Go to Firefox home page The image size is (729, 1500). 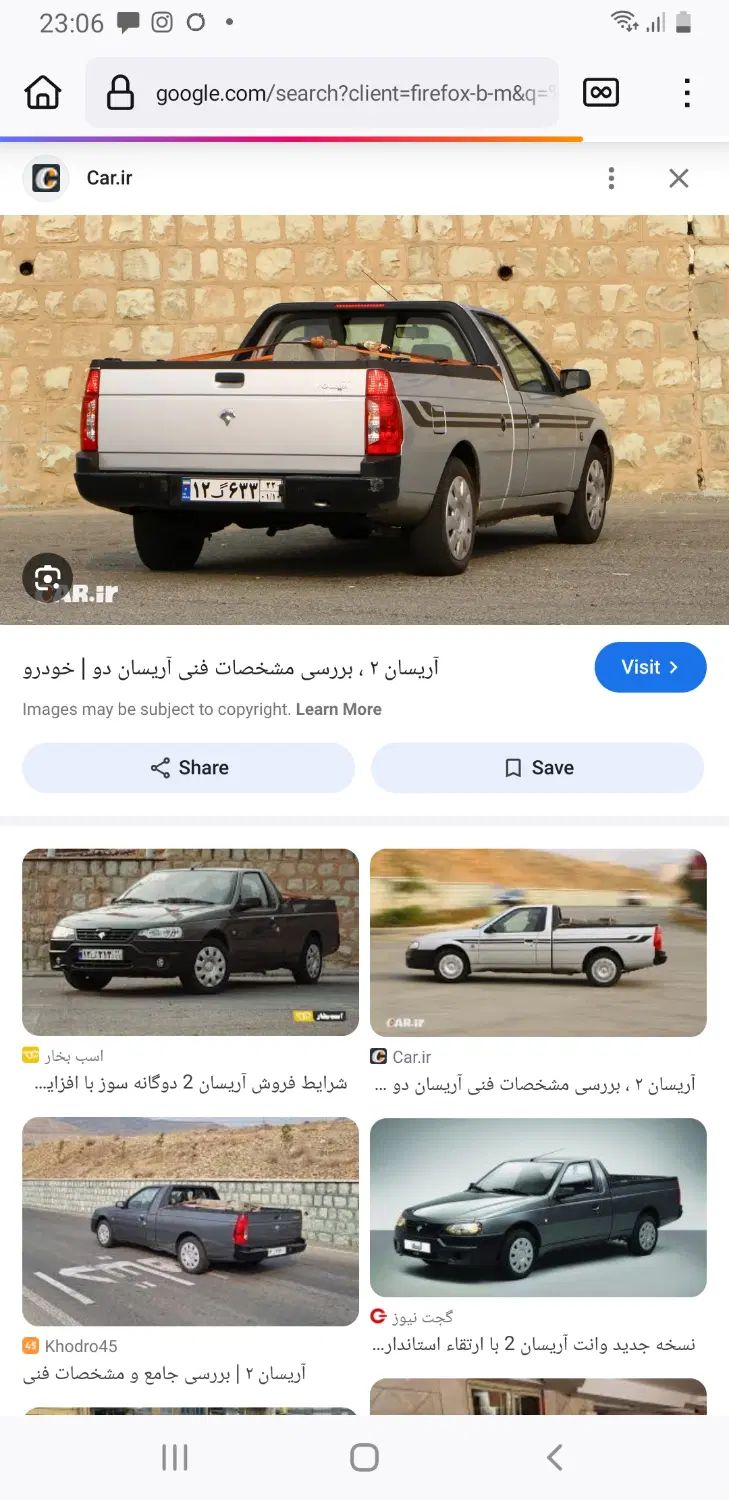pos(43,93)
